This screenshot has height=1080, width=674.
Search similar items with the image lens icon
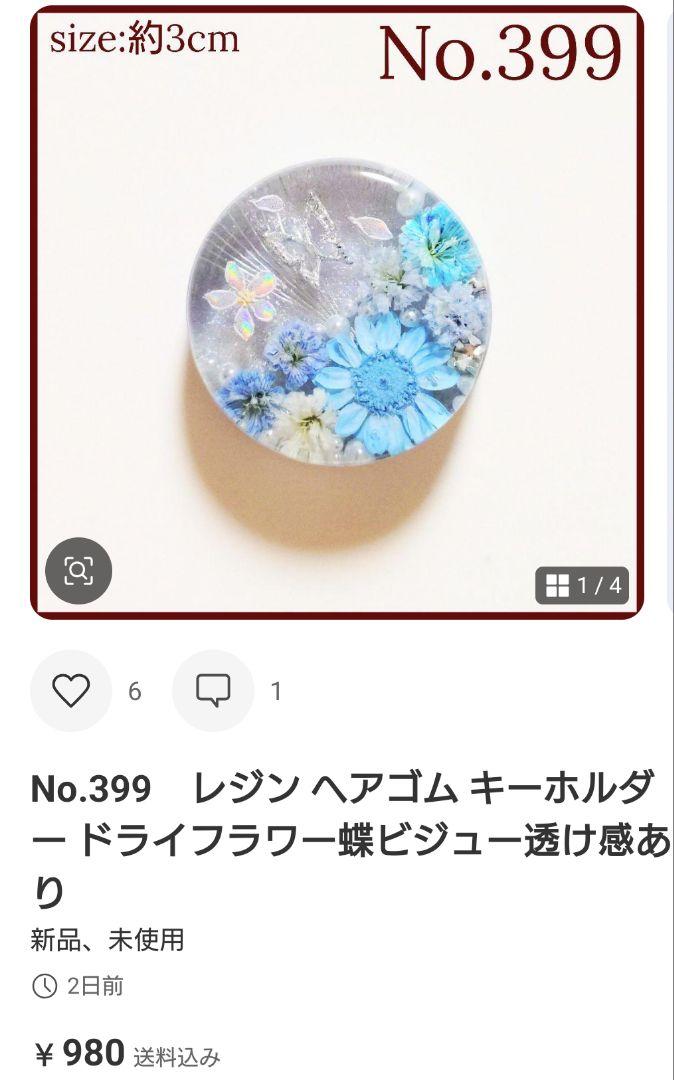[78, 570]
